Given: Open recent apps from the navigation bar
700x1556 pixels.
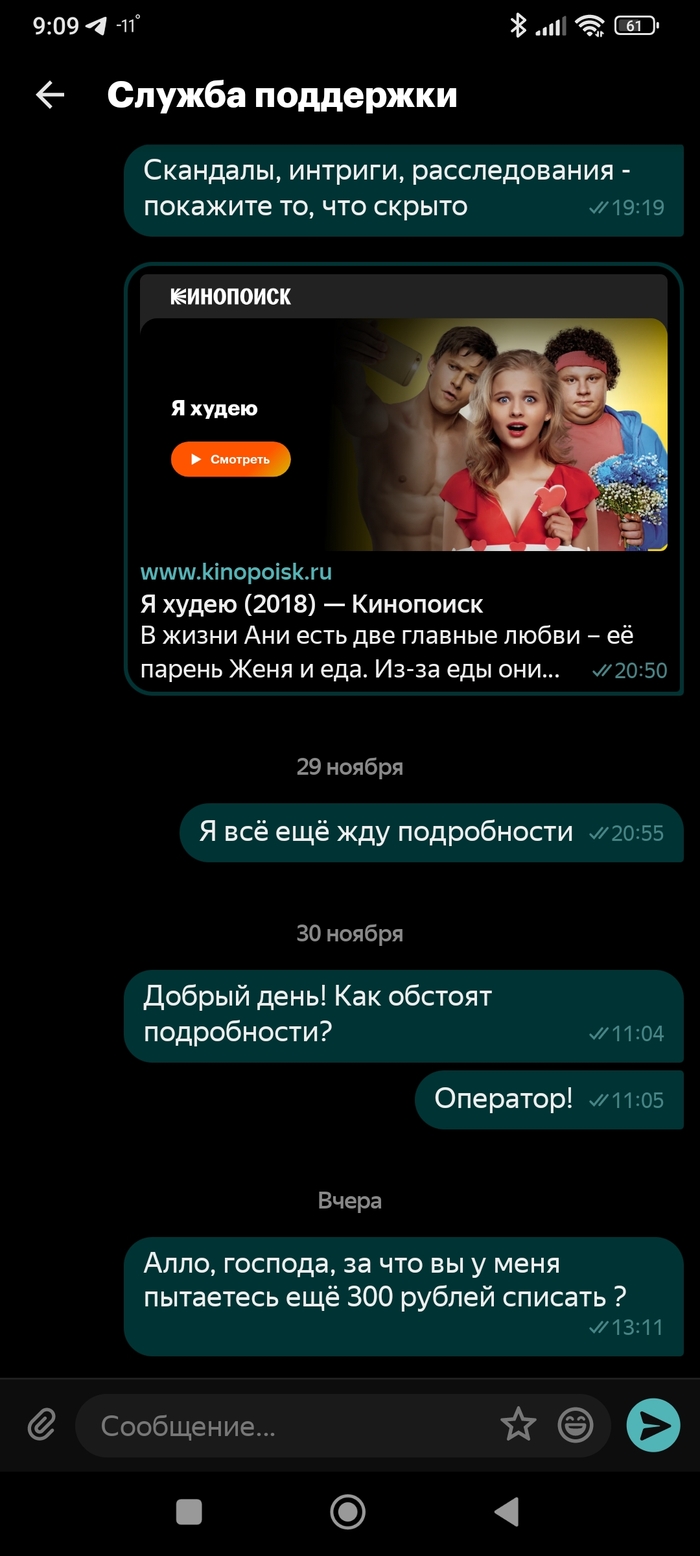Looking at the screenshot, I should pos(189,1511).
